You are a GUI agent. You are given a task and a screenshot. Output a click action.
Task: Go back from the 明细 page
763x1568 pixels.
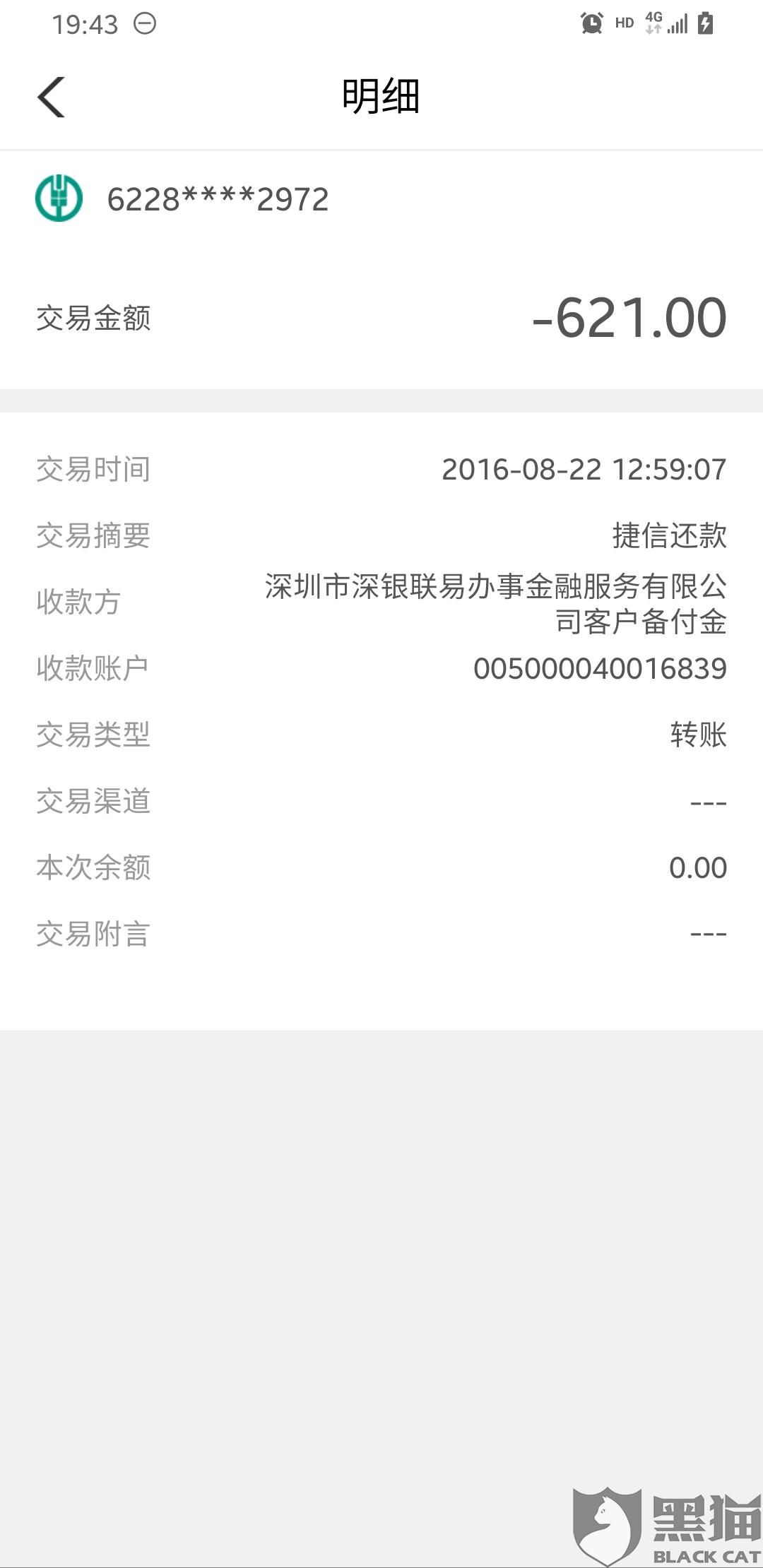pos(51,97)
